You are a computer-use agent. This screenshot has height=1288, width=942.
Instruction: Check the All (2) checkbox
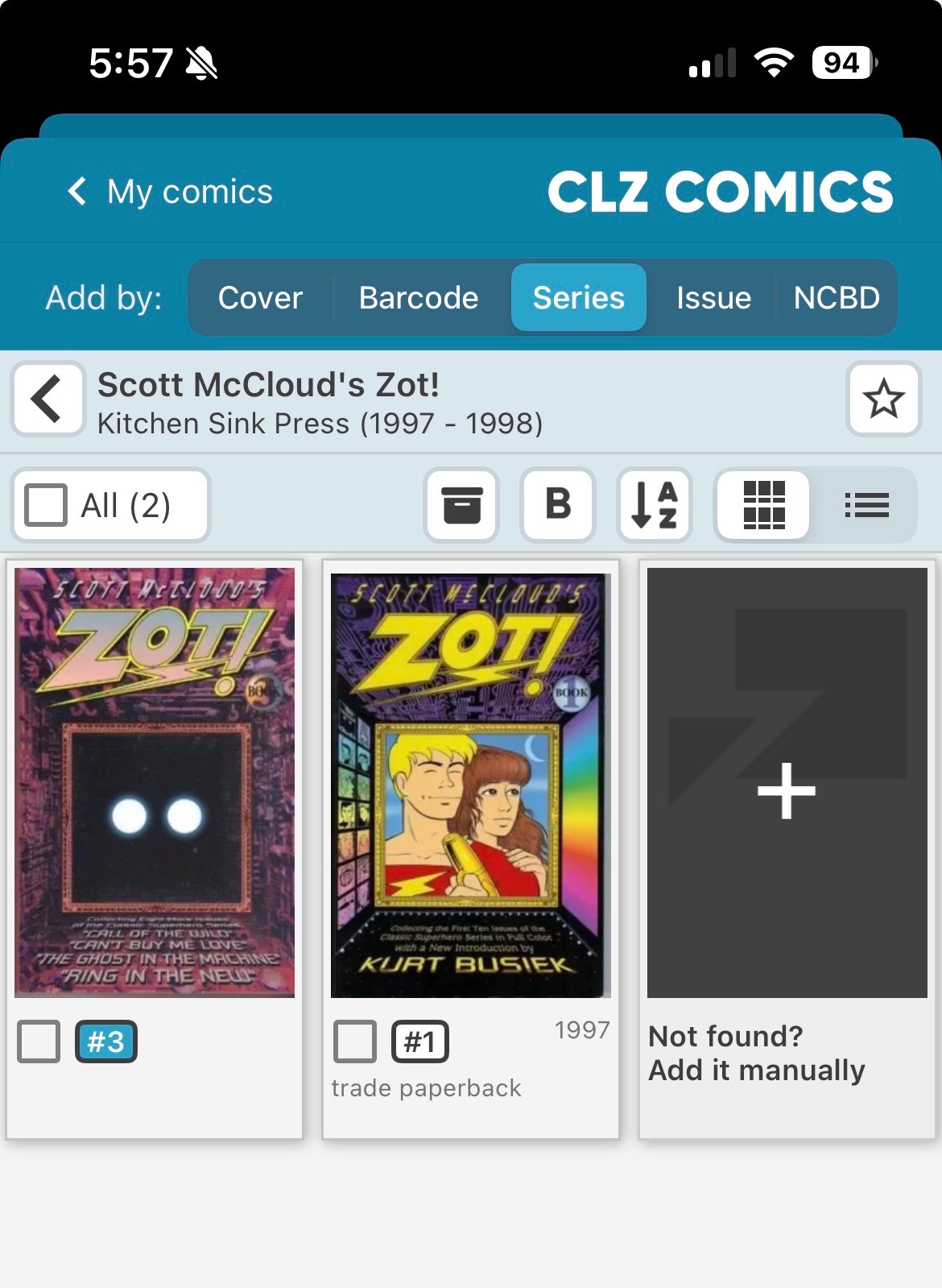(x=47, y=506)
